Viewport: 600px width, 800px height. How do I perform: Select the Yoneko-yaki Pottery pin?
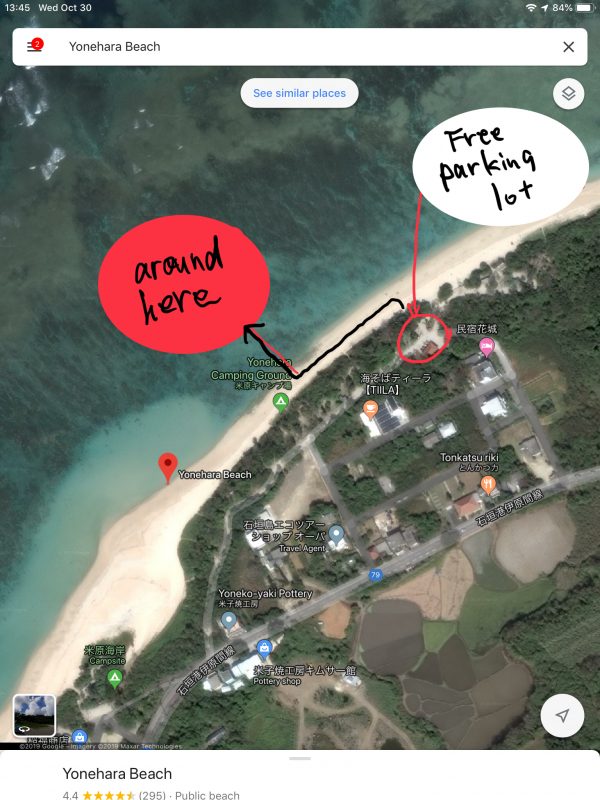pos(230,620)
